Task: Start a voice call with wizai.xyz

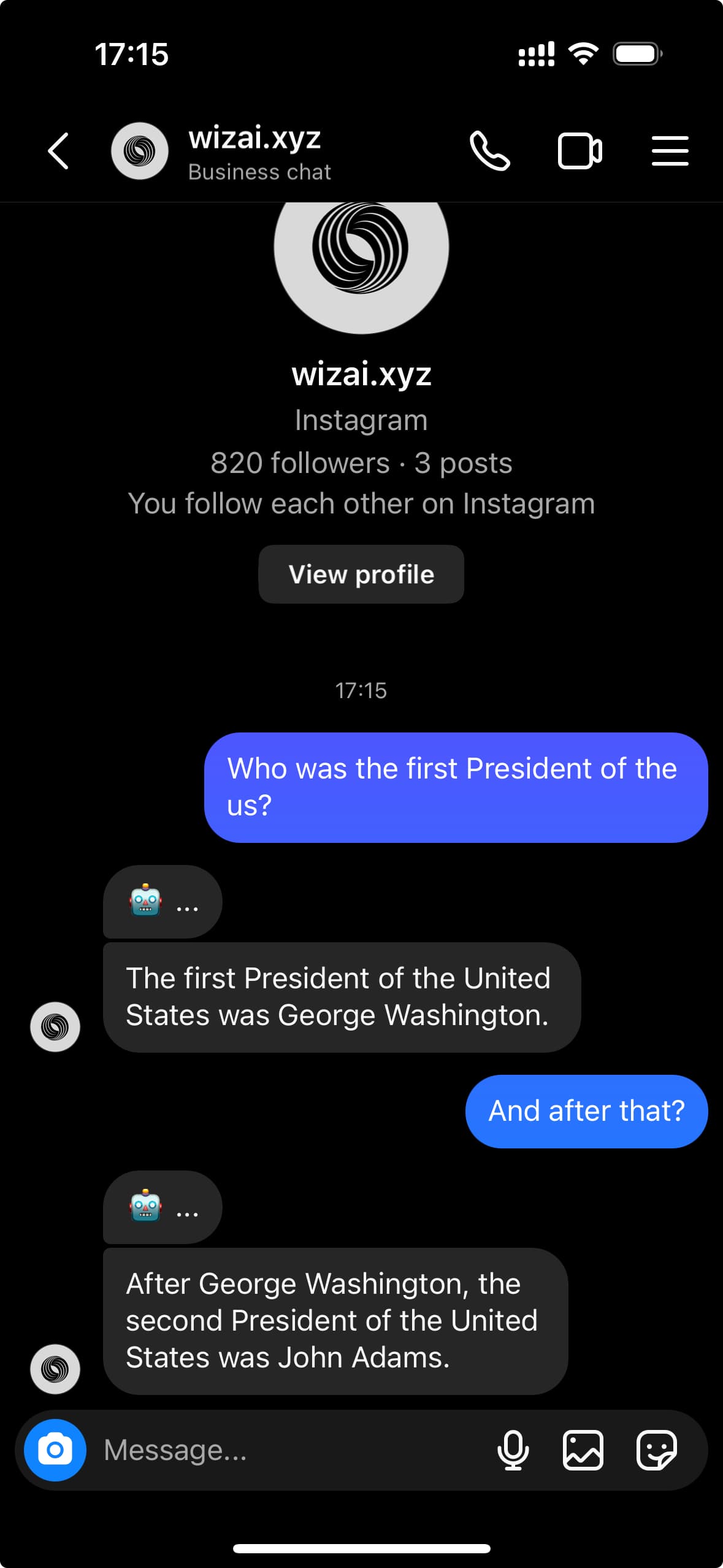Action: (489, 151)
